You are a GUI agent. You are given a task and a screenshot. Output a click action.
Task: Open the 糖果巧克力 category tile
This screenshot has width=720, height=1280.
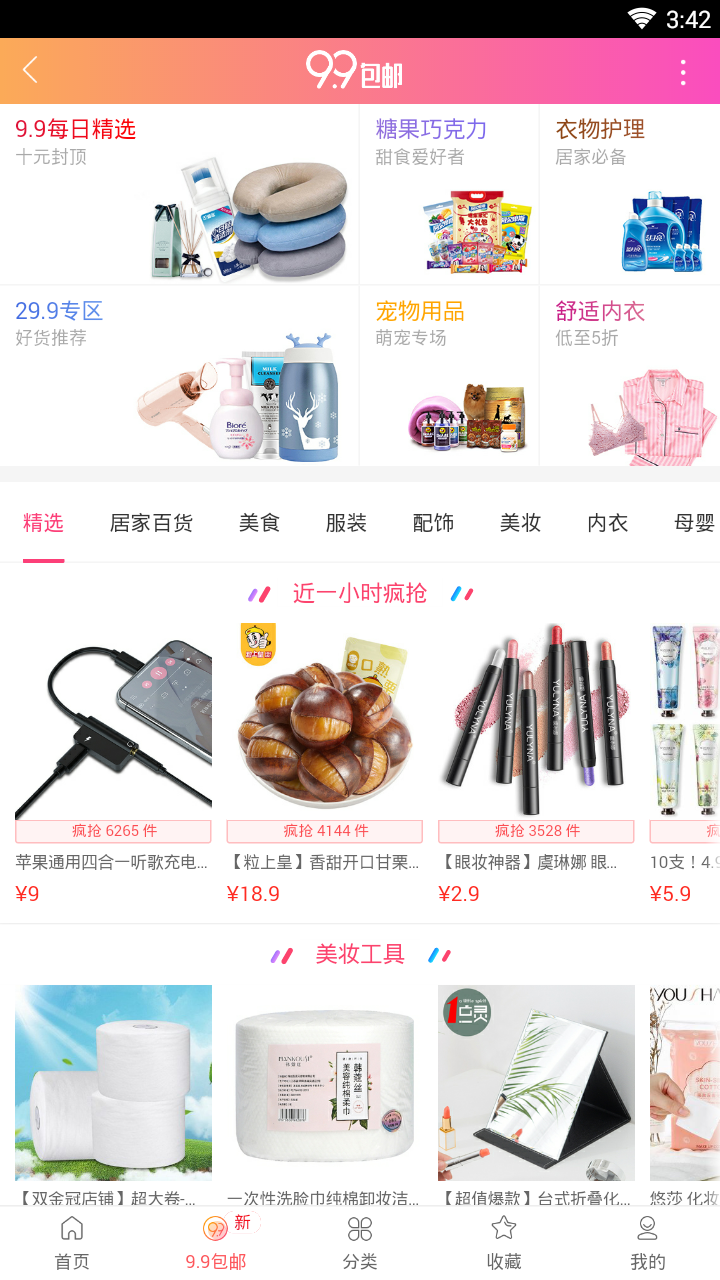(x=449, y=195)
